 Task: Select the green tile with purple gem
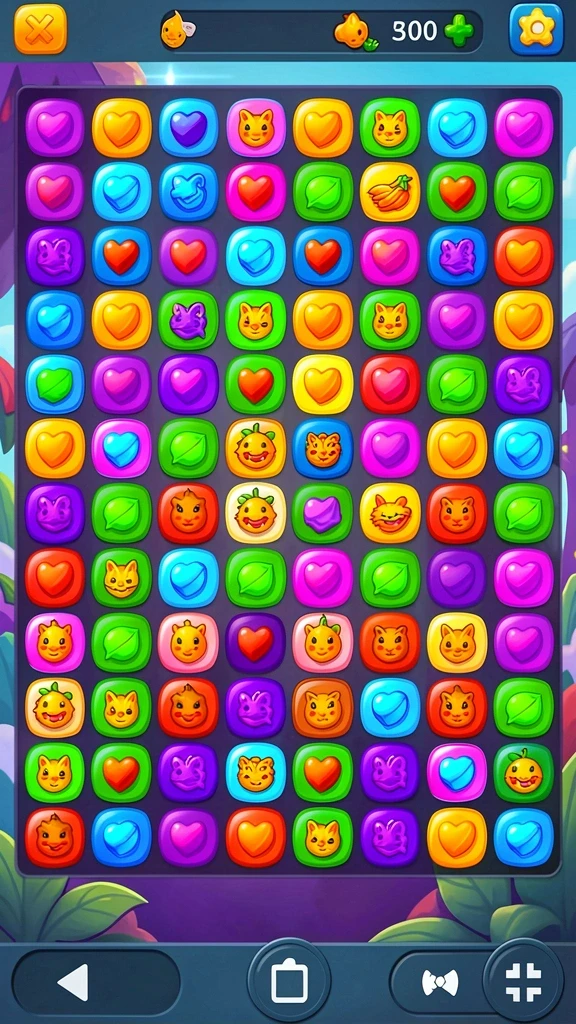pyautogui.click(x=323, y=513)
